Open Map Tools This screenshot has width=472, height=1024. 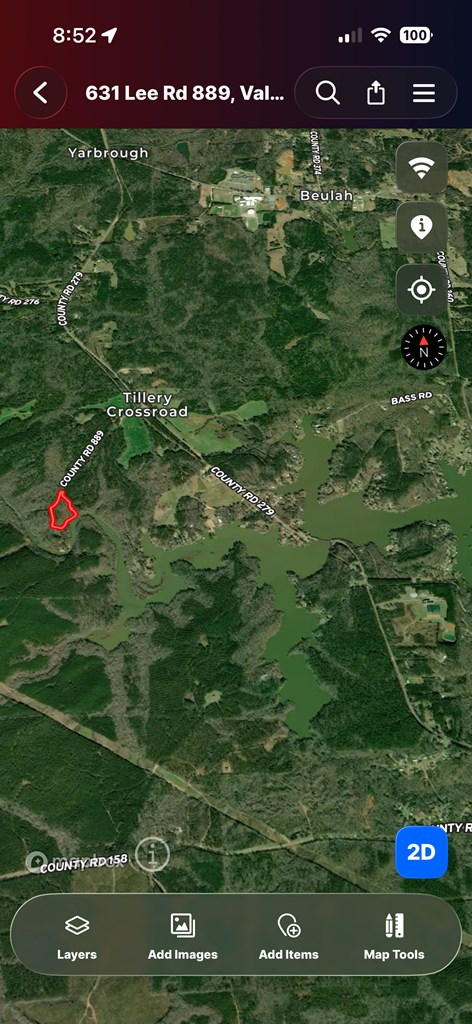394,935
